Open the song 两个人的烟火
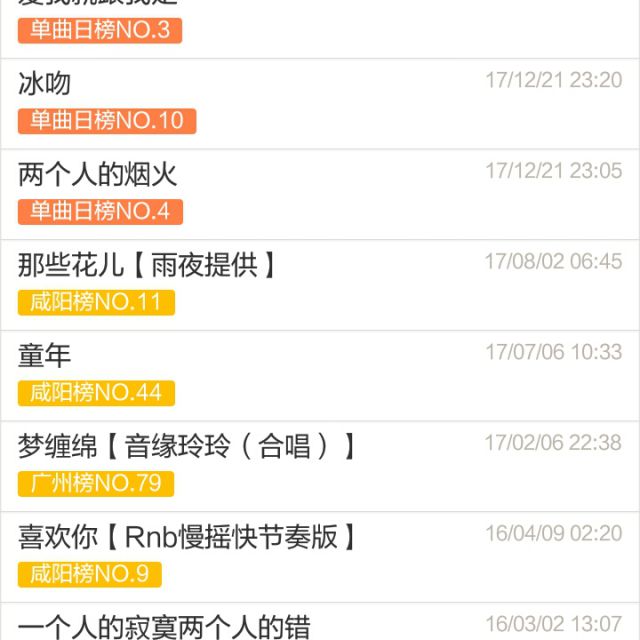640x640 pixels. (x=98, y=175)
